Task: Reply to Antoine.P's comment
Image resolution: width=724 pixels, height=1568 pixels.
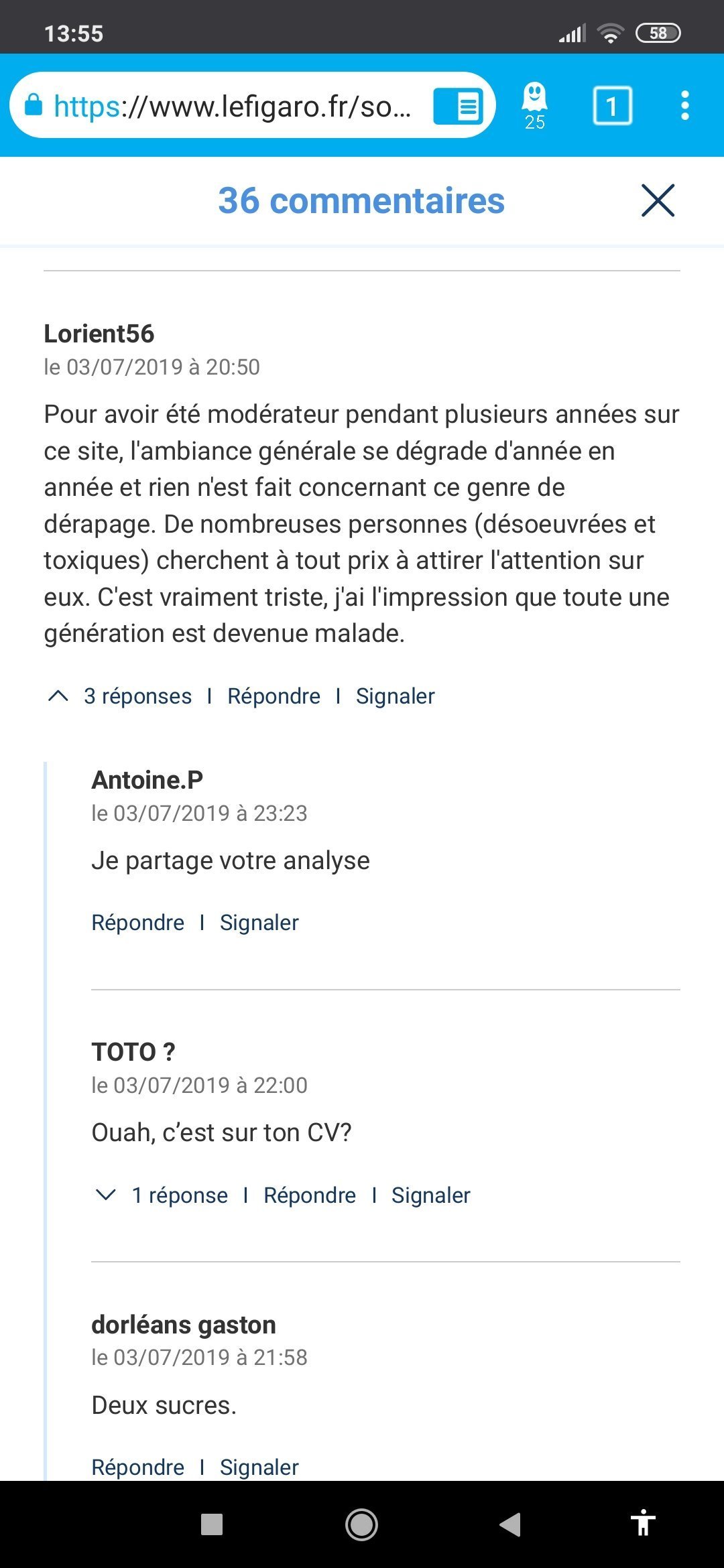Action: (137, 923)
